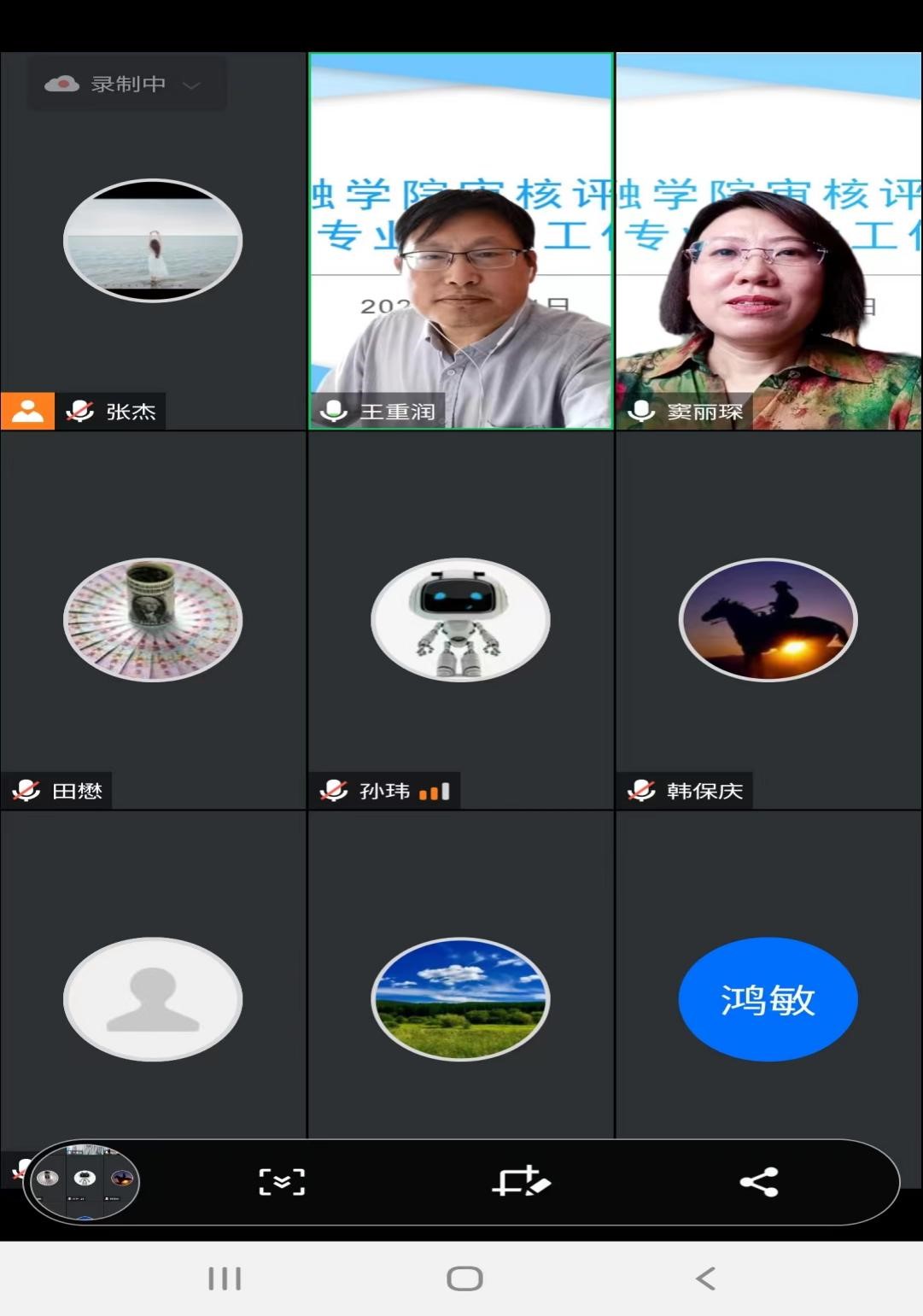The height and width of the screenshot is (1316, 923).
Task: Select 孙玮's participant tile
Action: (460, 620)
